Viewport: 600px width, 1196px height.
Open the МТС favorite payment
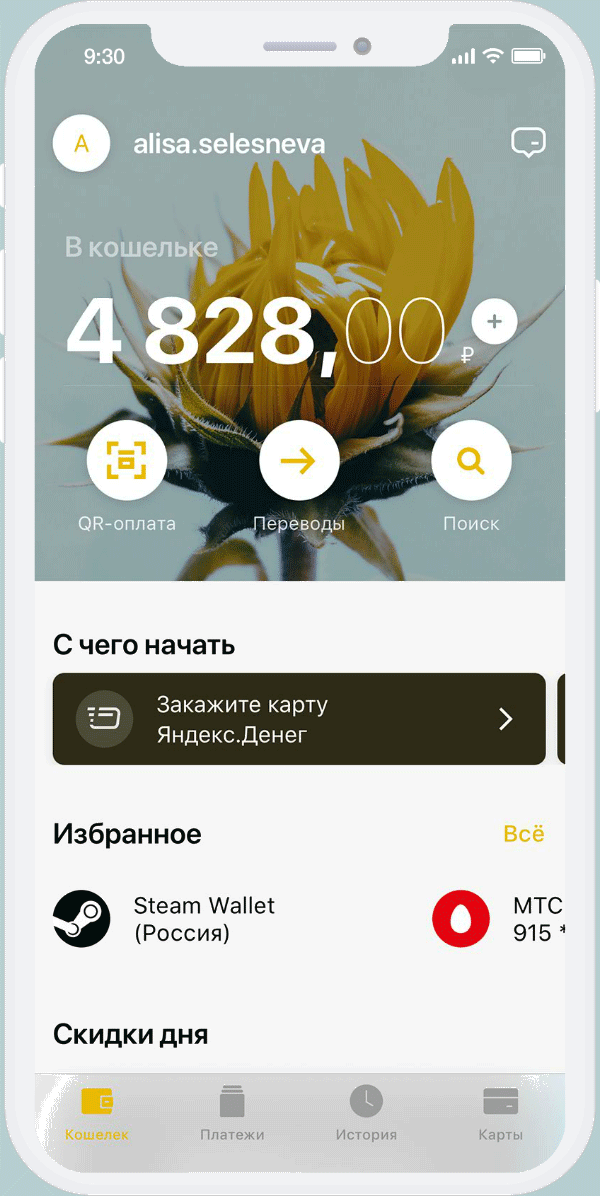(x=497, y=919)
